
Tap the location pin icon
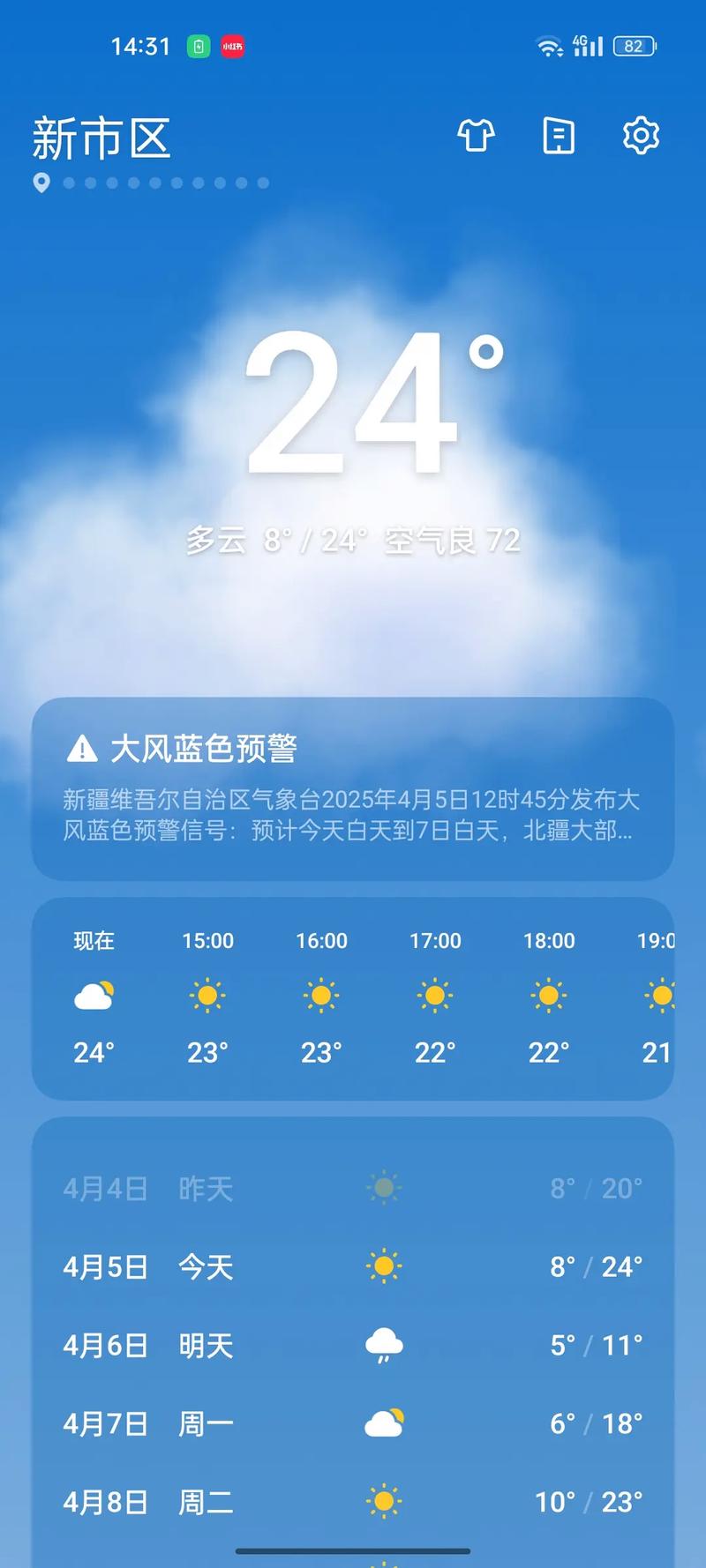(x=41, y=183)
